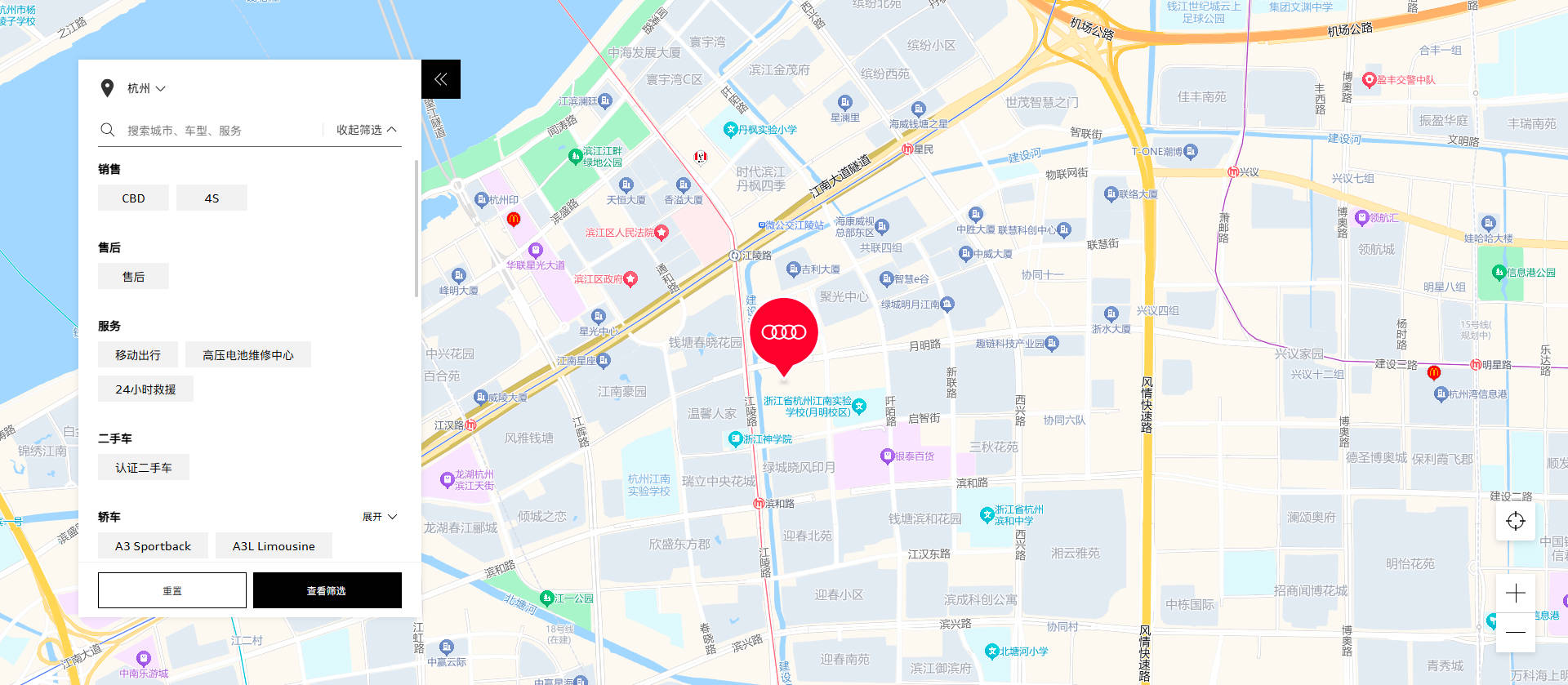
Task: Open the Audi dealer map marker
Action: point(783,332)
